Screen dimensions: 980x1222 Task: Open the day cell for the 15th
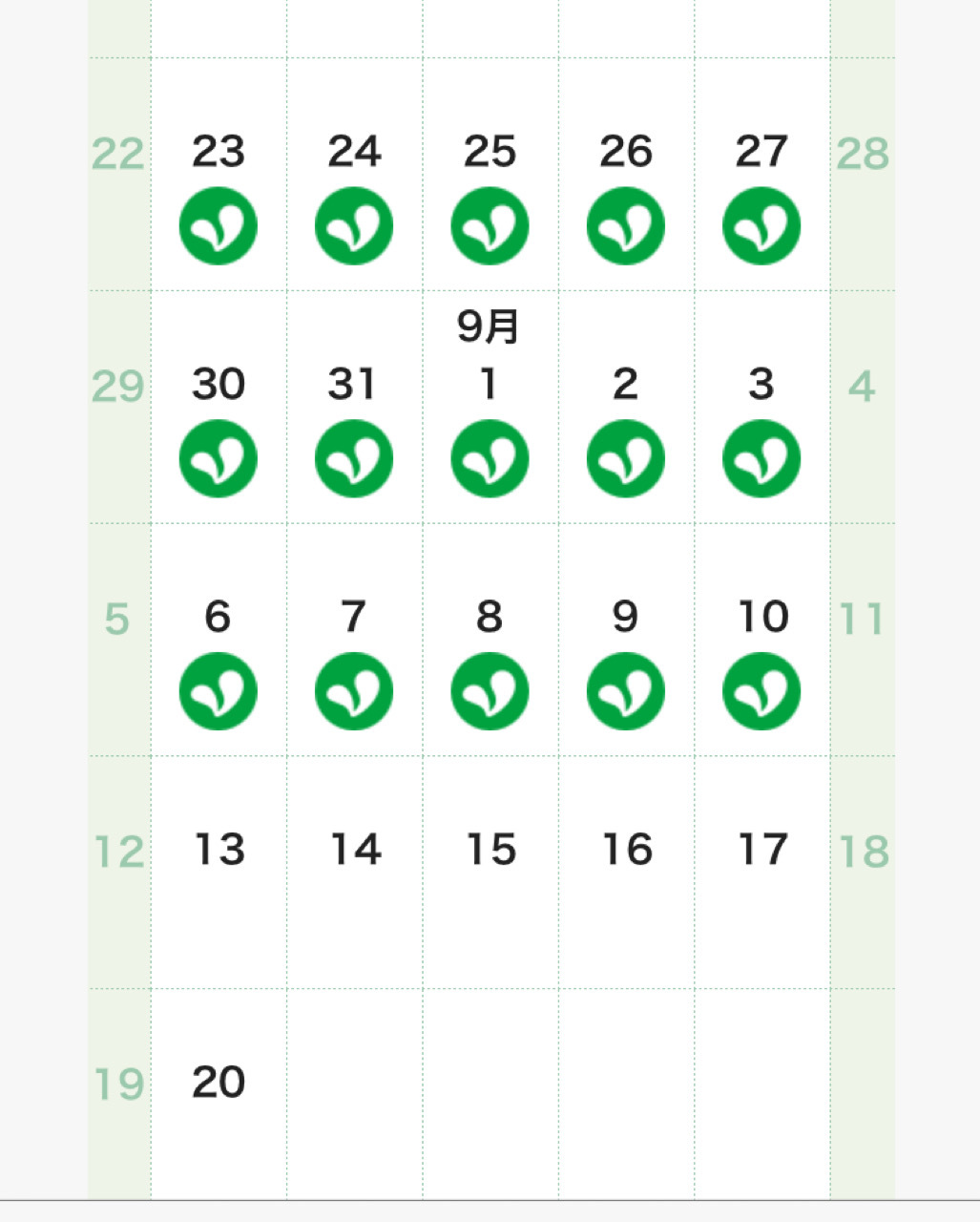(x=490, y=869)
